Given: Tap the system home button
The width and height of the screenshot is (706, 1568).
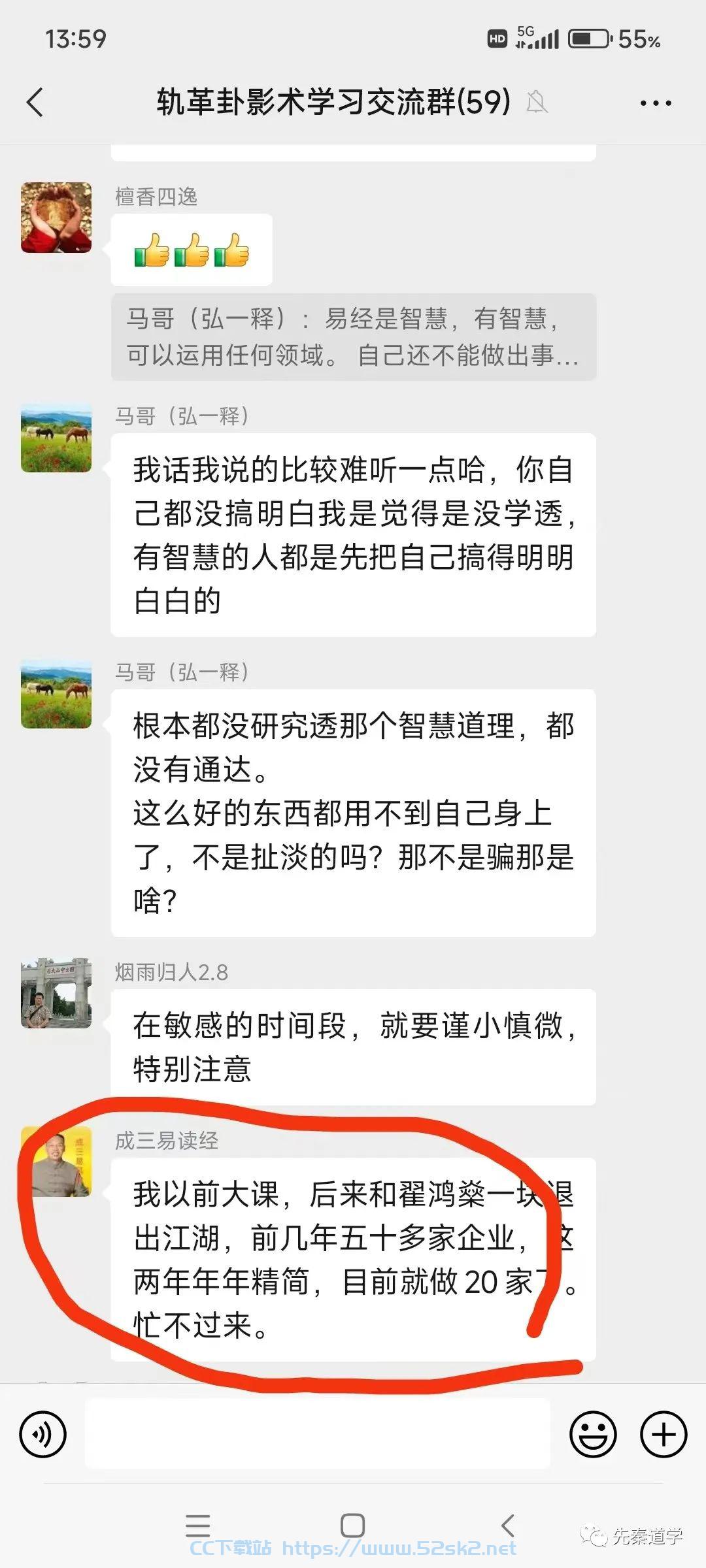Looking at the screenshot, I should pyautogui.click(x=353, y=1526).
